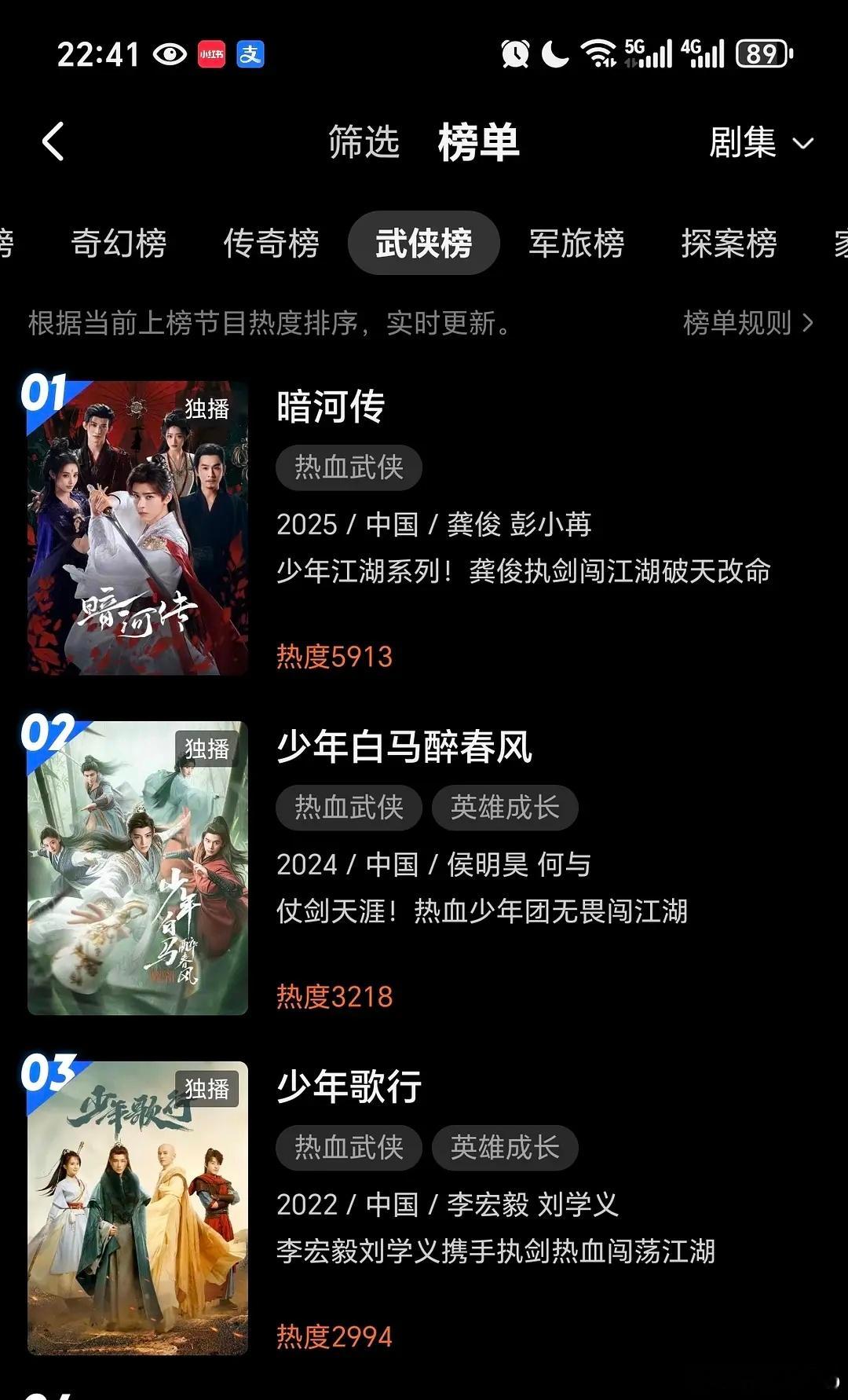Image resolution: width=848 pixels, height=1400 pixels.
Task: Tap the alarm clock status icon
Action: coord(514,53)
